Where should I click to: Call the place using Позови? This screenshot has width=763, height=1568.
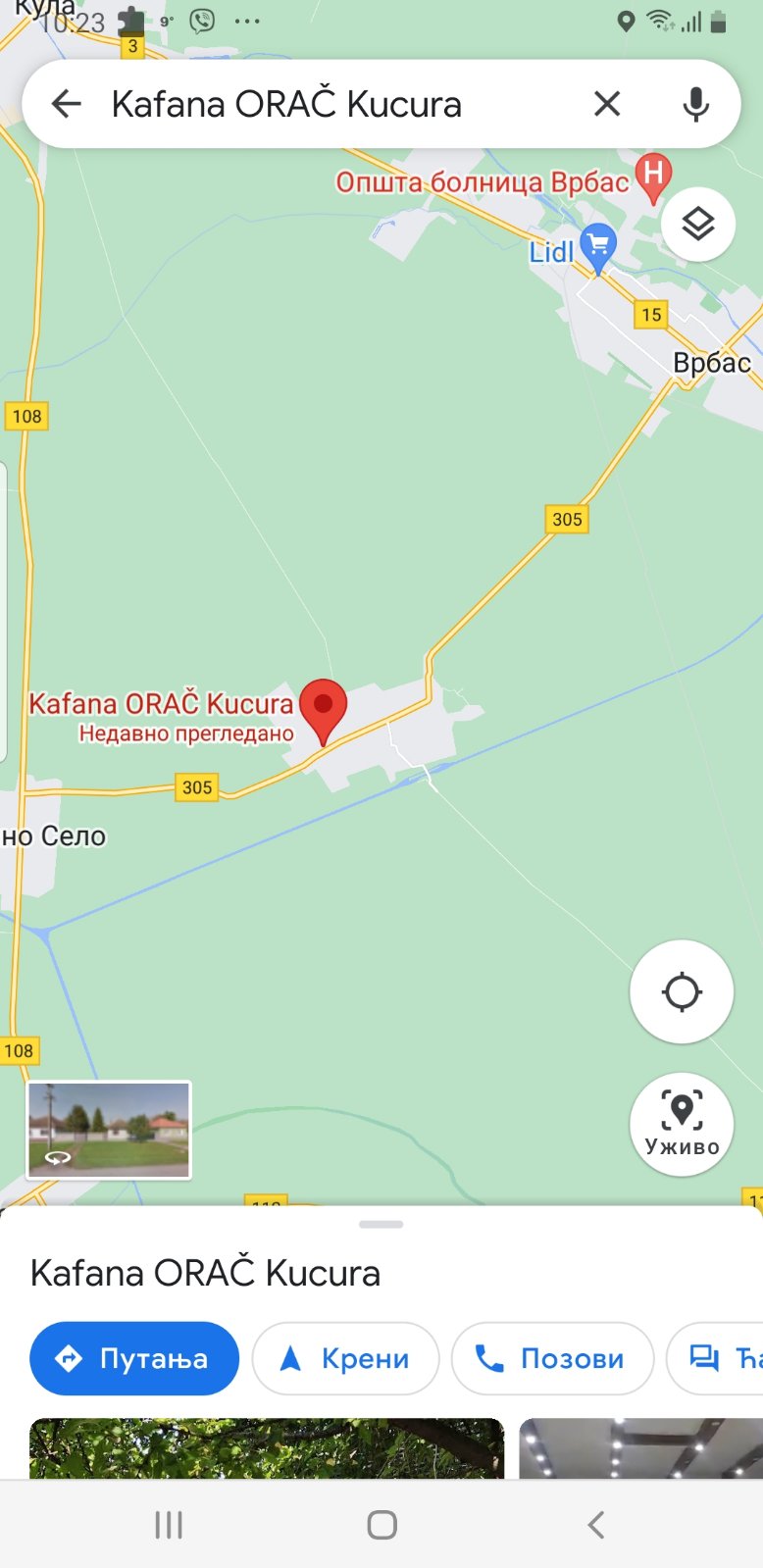pyautogui.click(x=551, y=1358)
